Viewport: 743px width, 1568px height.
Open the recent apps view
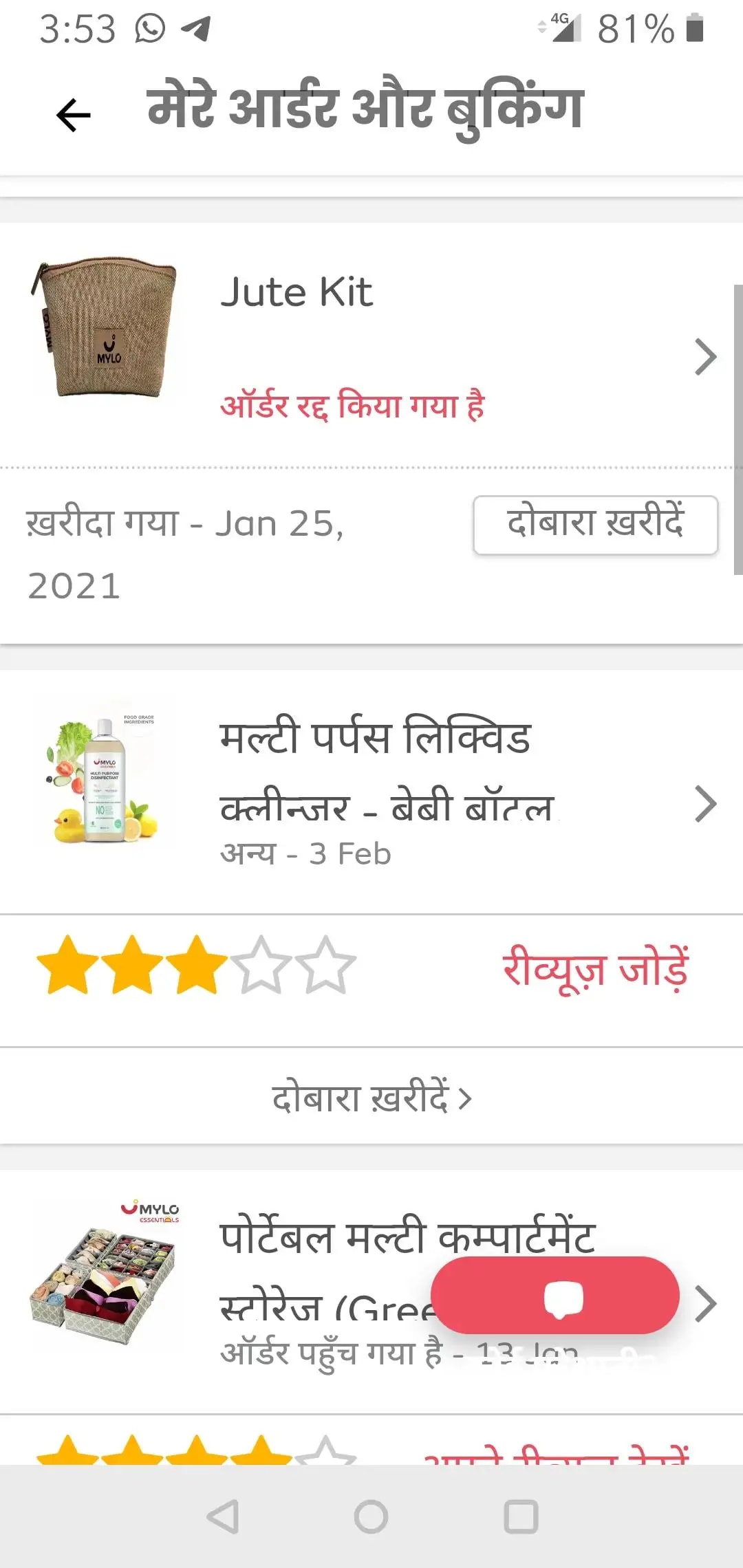(x=521, y=1516)
